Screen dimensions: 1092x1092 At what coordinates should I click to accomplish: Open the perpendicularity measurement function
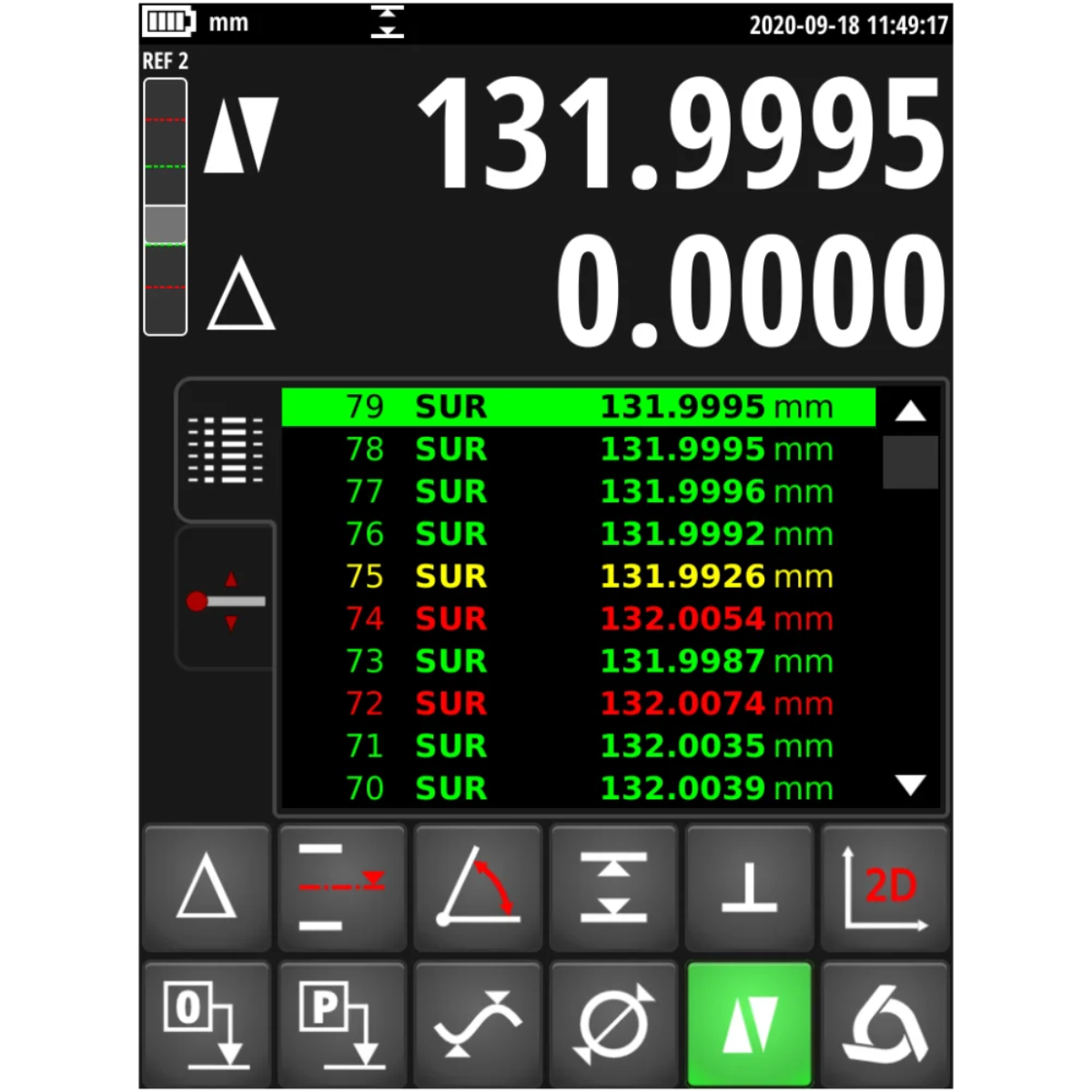click(x=749, y=887)
